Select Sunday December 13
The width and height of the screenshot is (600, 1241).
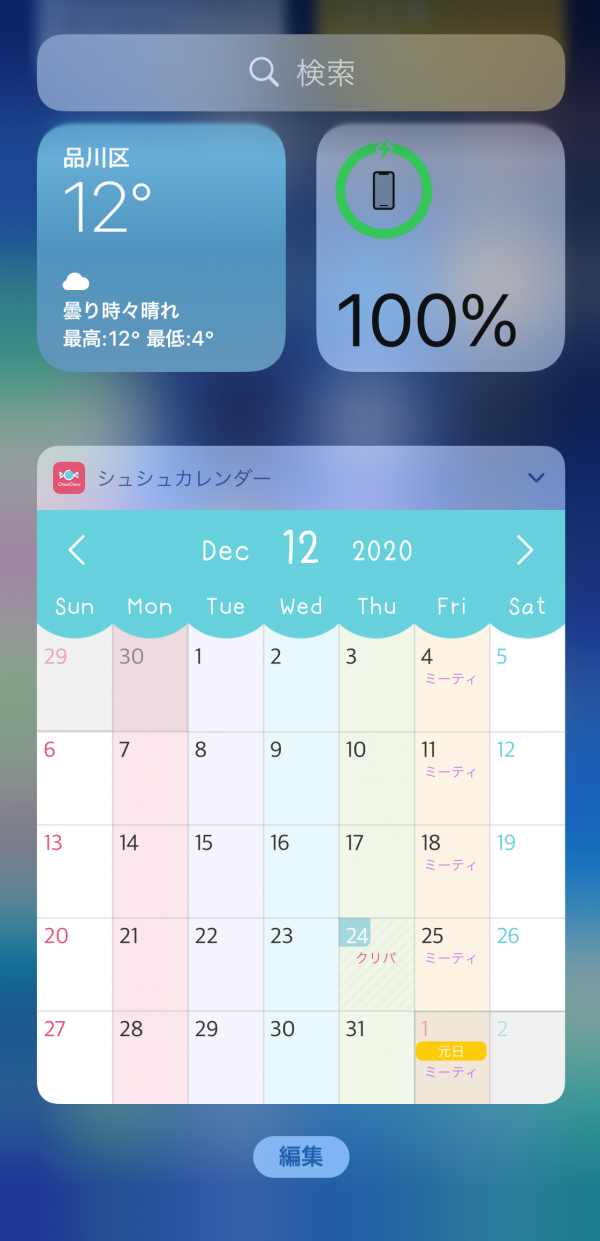tap(75, 871)
